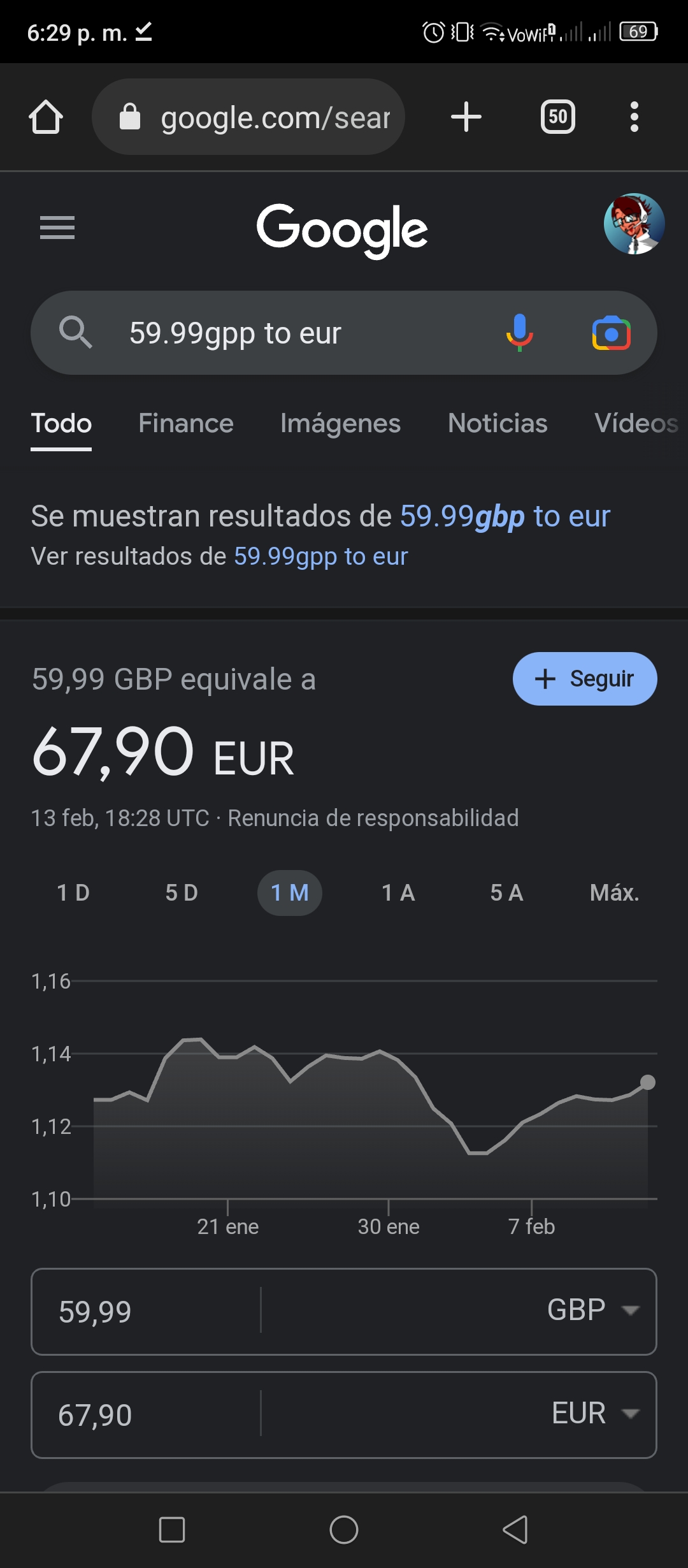Switch to the Noticias tab
The image size is (688, 1568).
click(x=498, y=424)
